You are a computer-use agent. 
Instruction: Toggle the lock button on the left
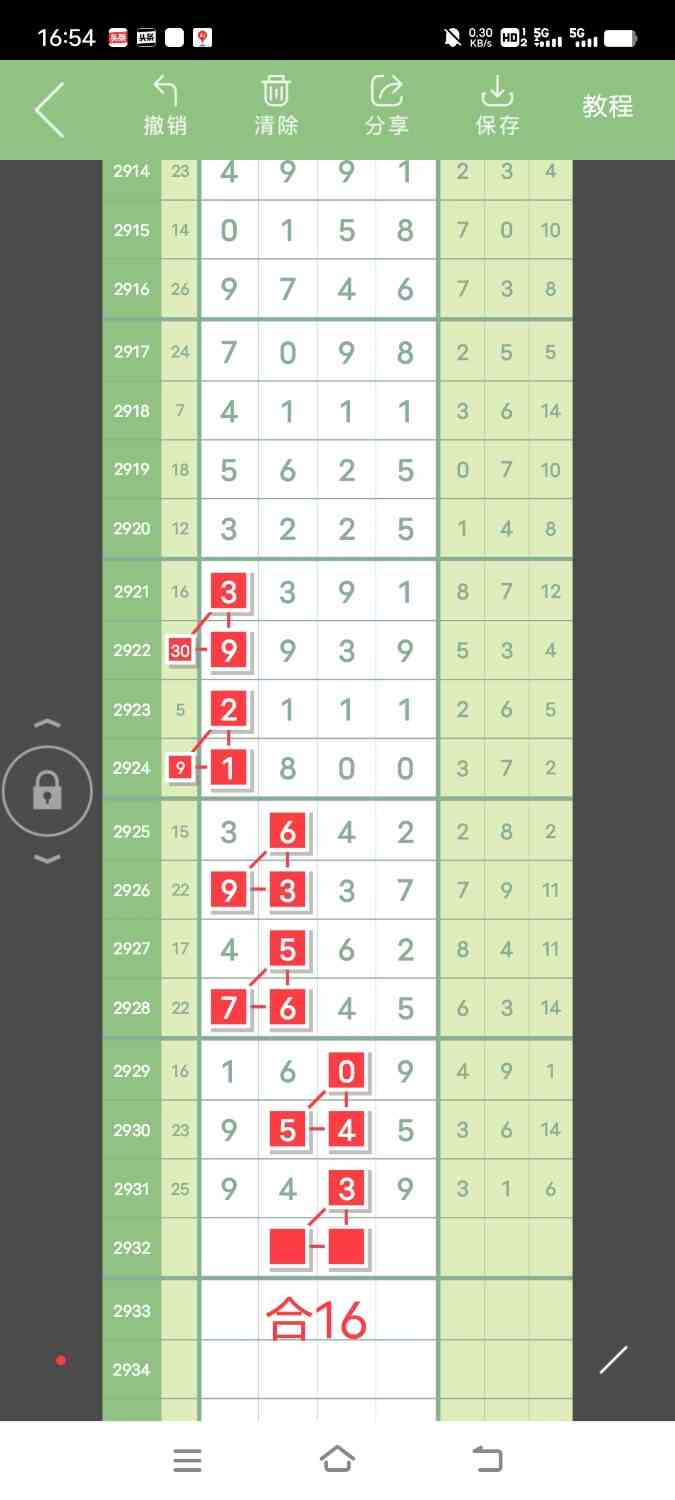tap(47, 792)
